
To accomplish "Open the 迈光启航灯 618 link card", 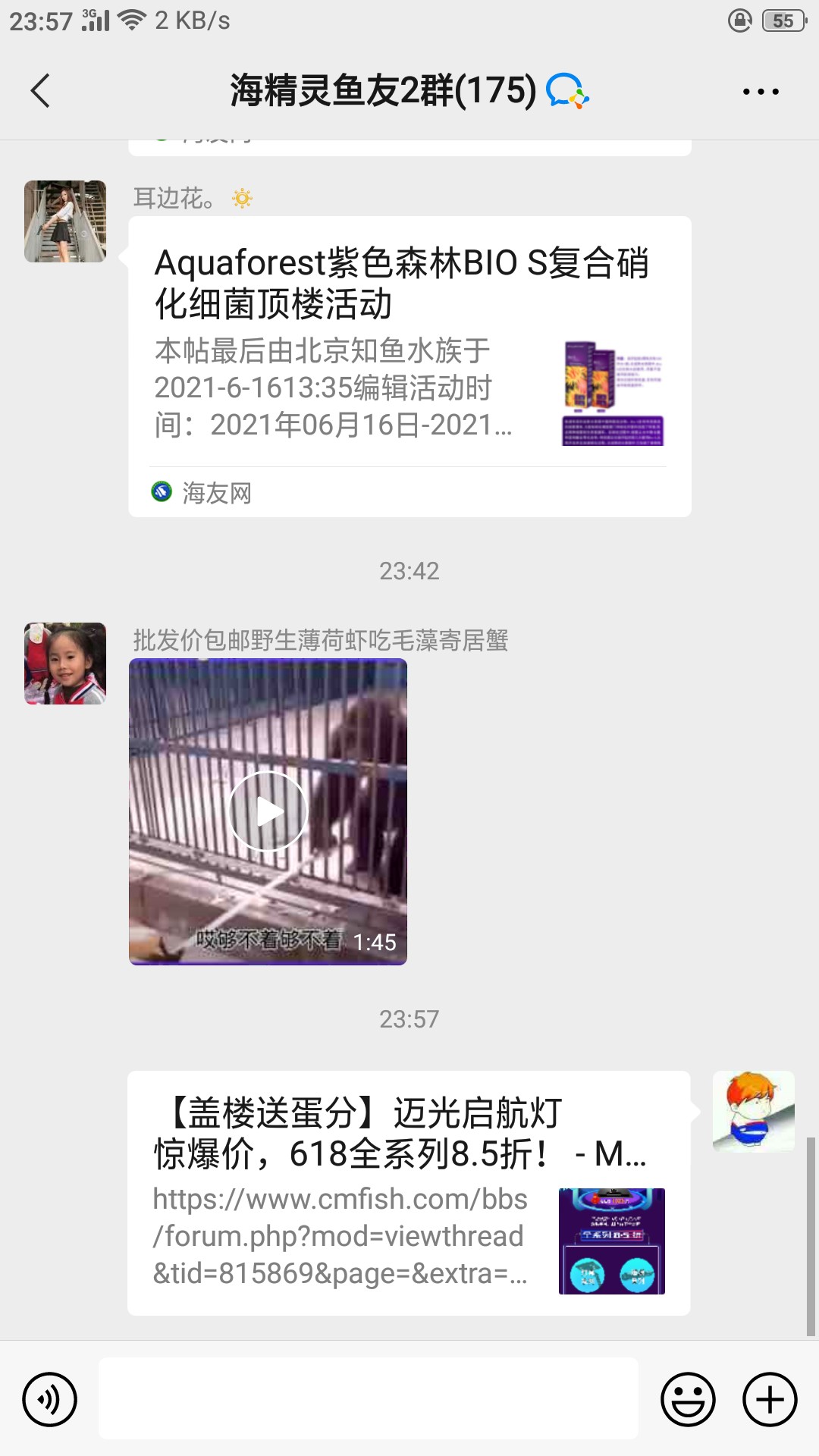I will [x=408, y=1193].
